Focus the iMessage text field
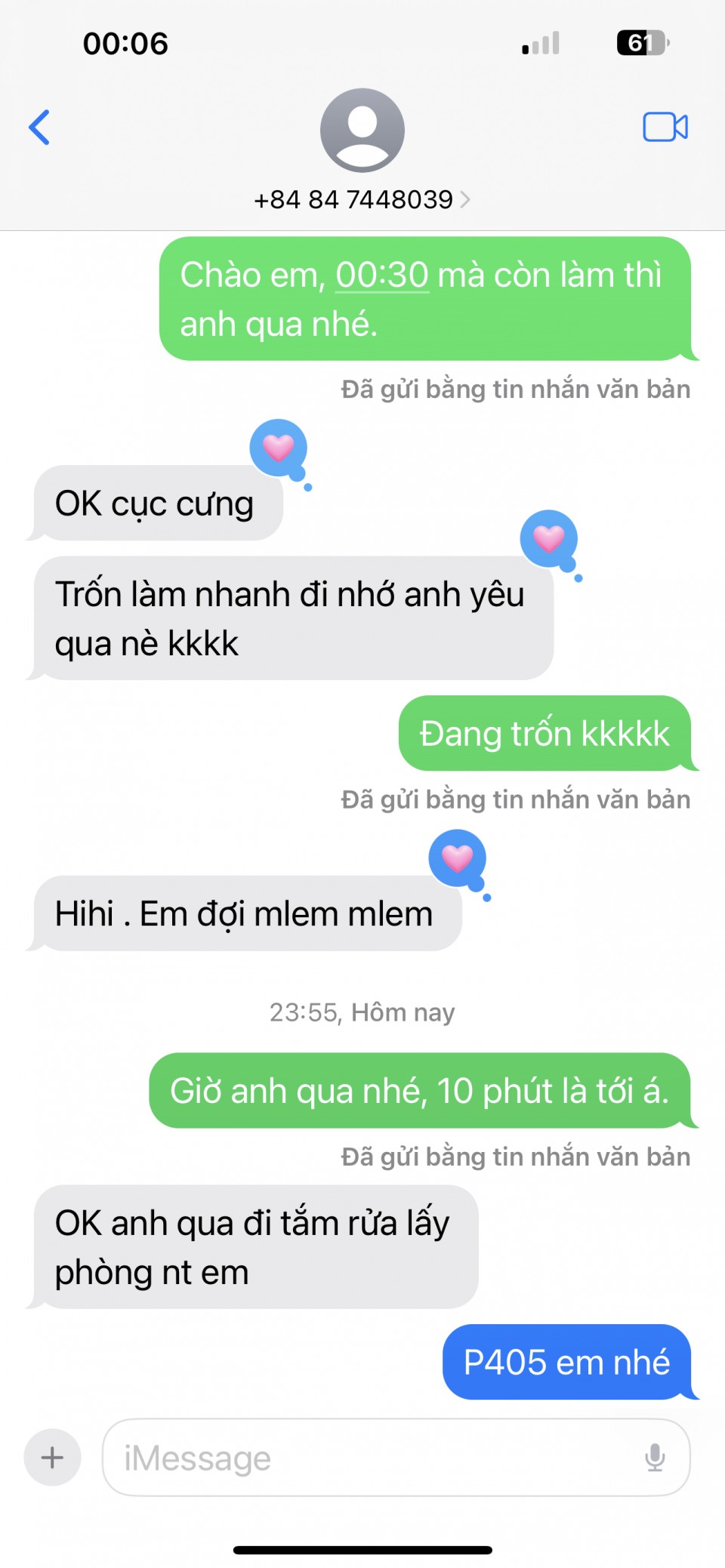The width and height of the screenshot is (725, 1568). click(370, 1458)
